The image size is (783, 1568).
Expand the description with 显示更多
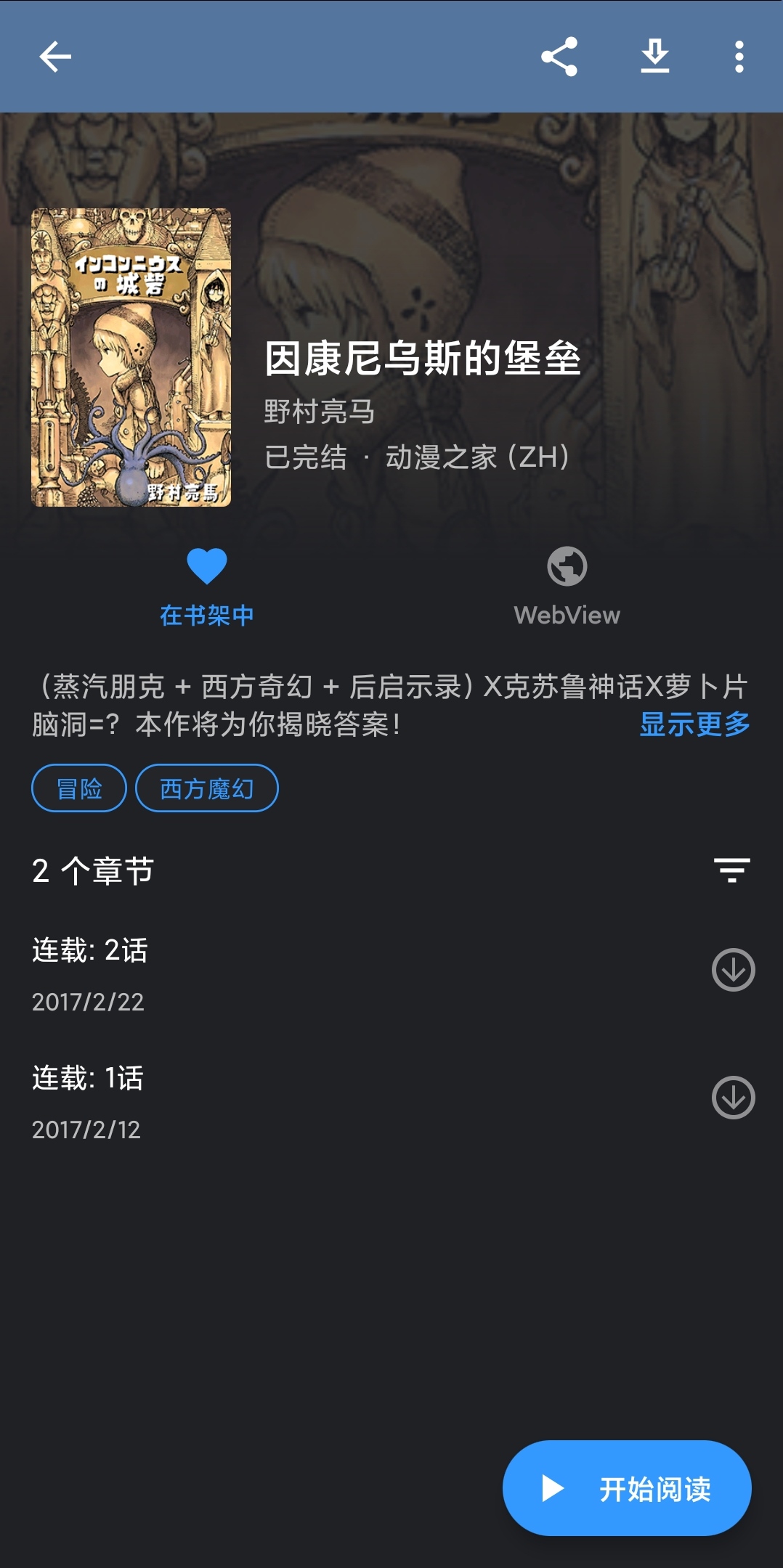pyautogui.click(x=694, y=724)
